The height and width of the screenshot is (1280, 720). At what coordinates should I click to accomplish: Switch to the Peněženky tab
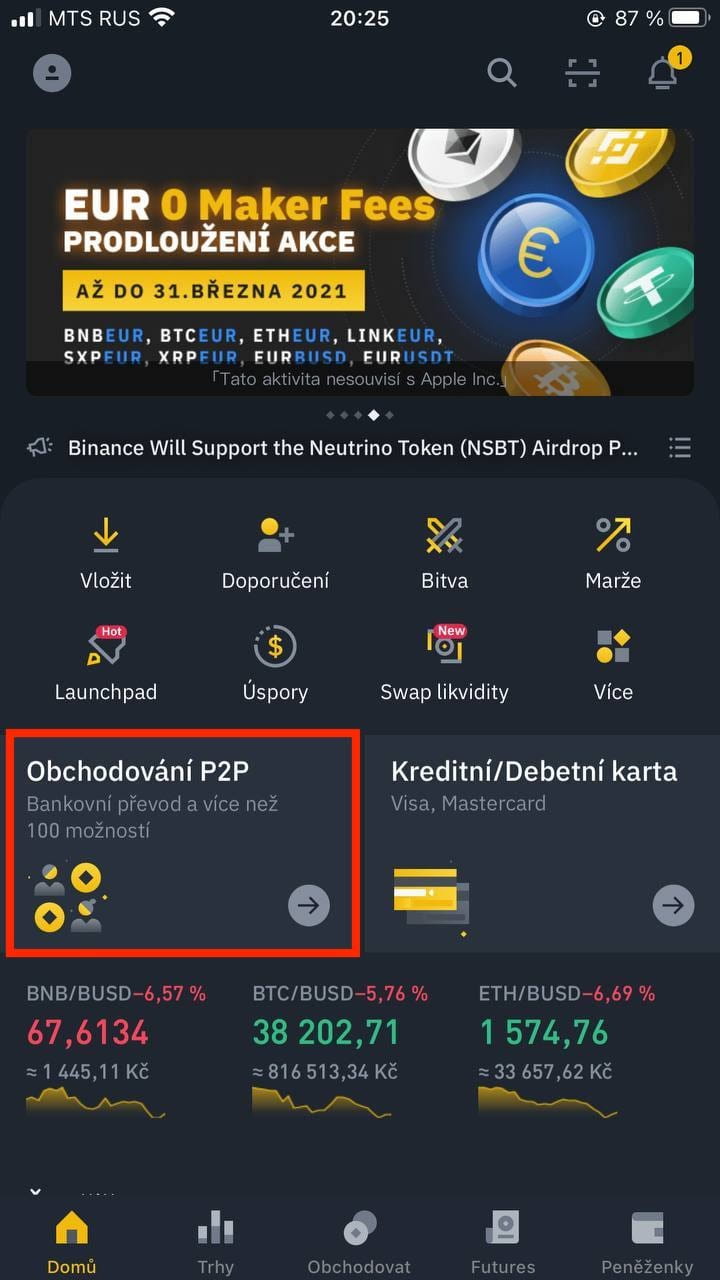647,1241
